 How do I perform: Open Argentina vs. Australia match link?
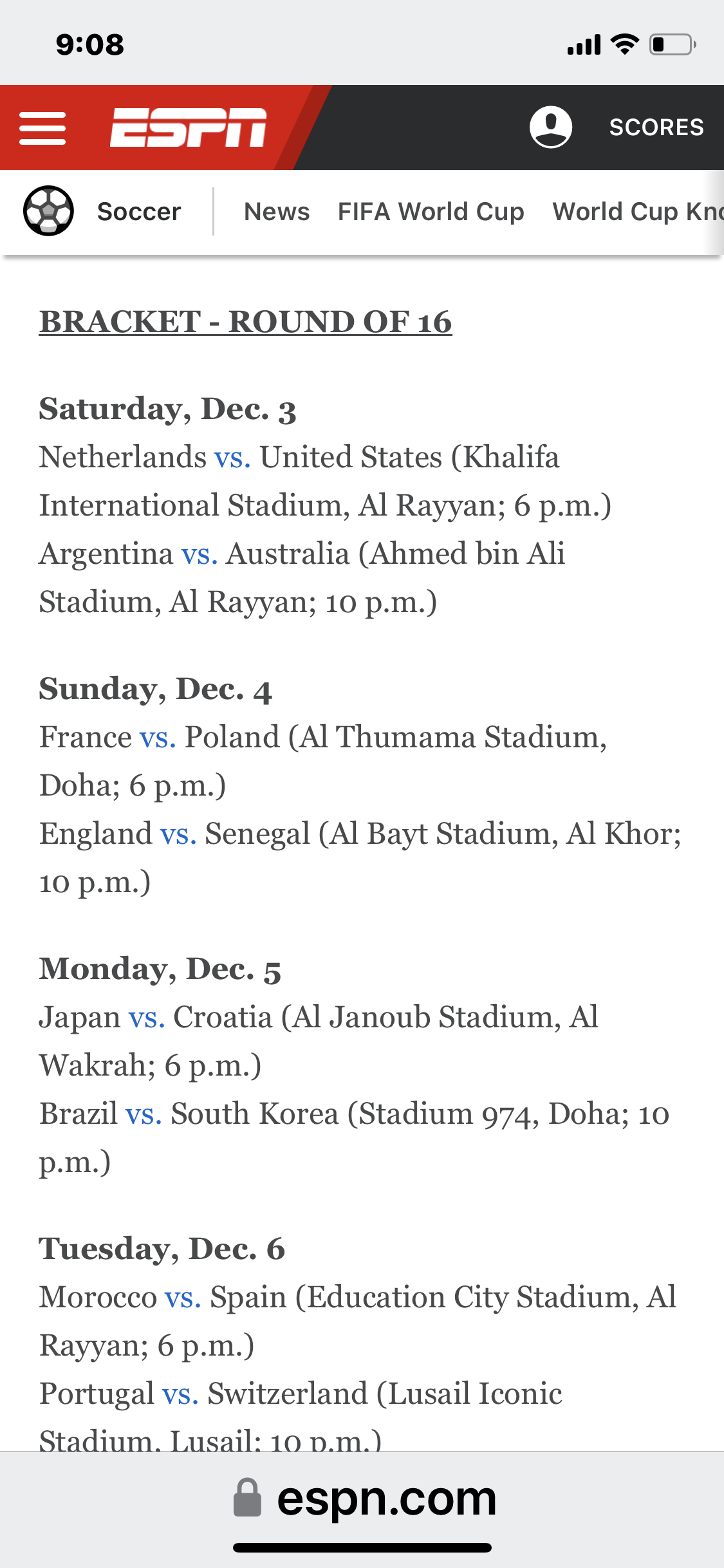coord(200,554)
